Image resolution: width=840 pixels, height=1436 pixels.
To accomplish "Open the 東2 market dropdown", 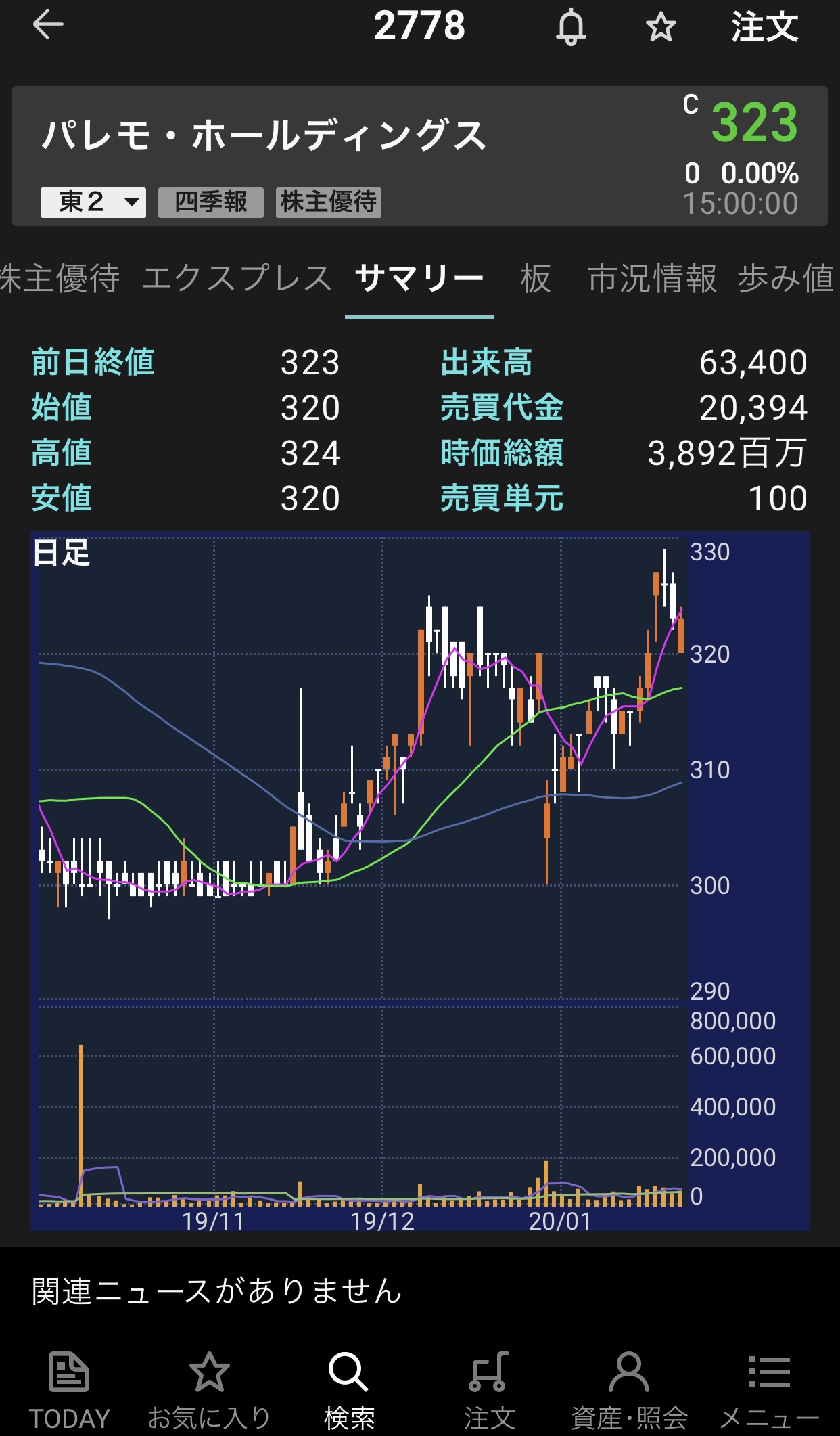I will pos(93,202).
